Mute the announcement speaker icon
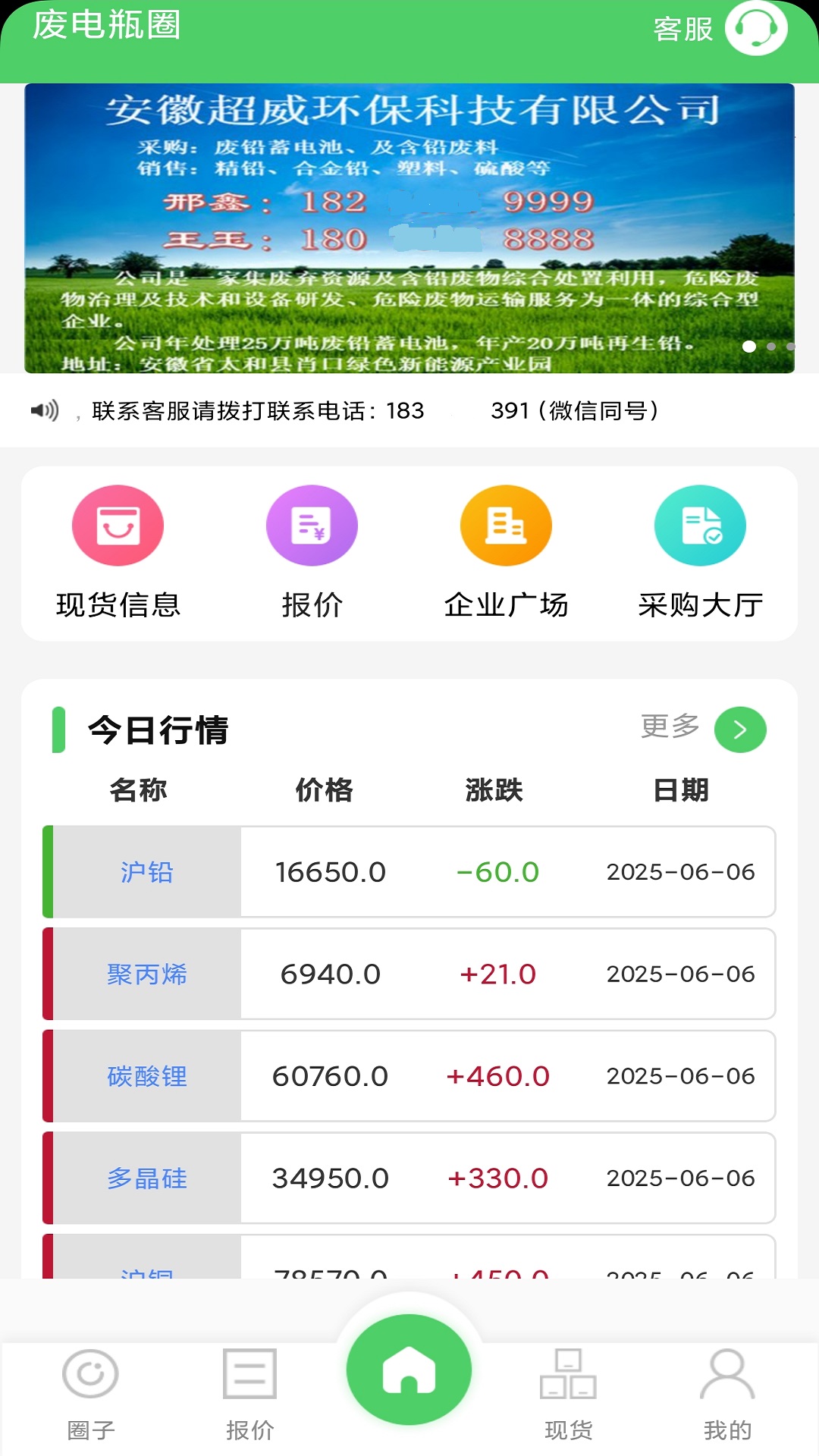Viewport: 819px width, 1456px height. point(45,411)
